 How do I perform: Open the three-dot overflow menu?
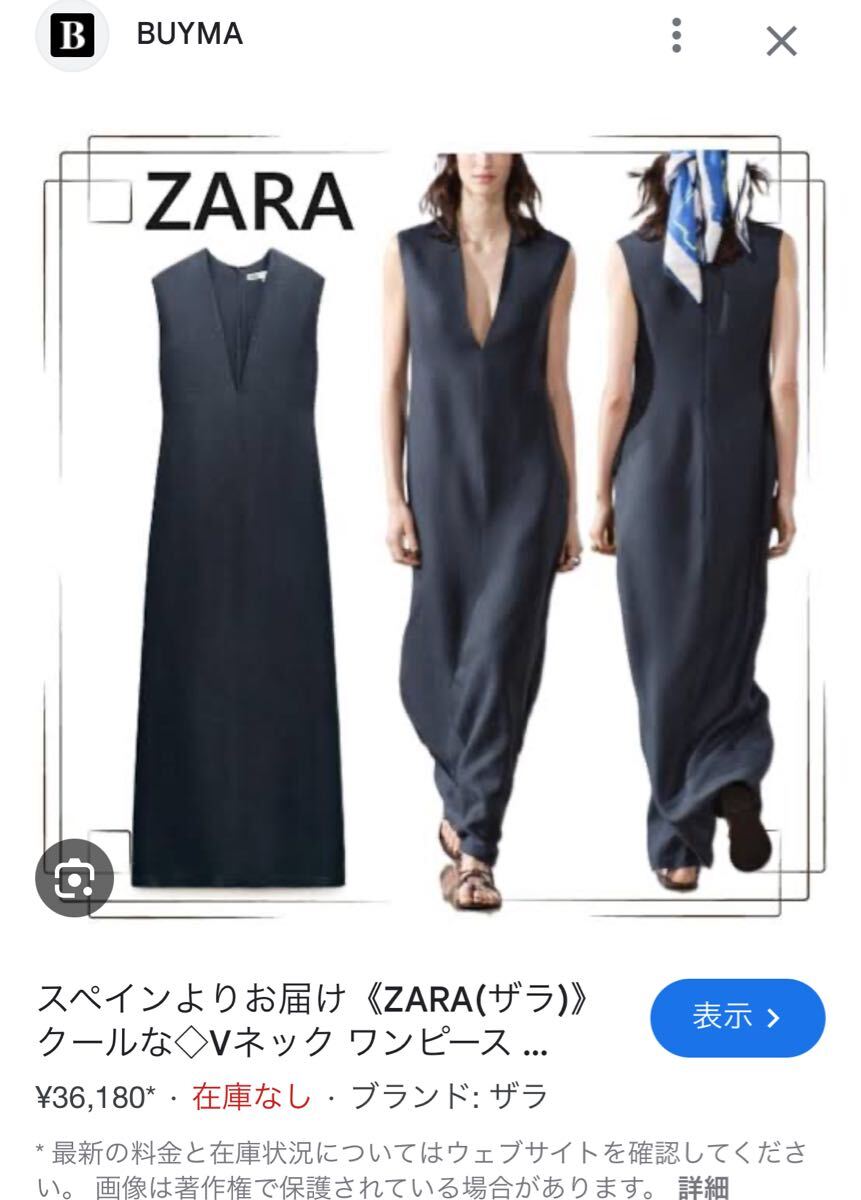(679, 35)
